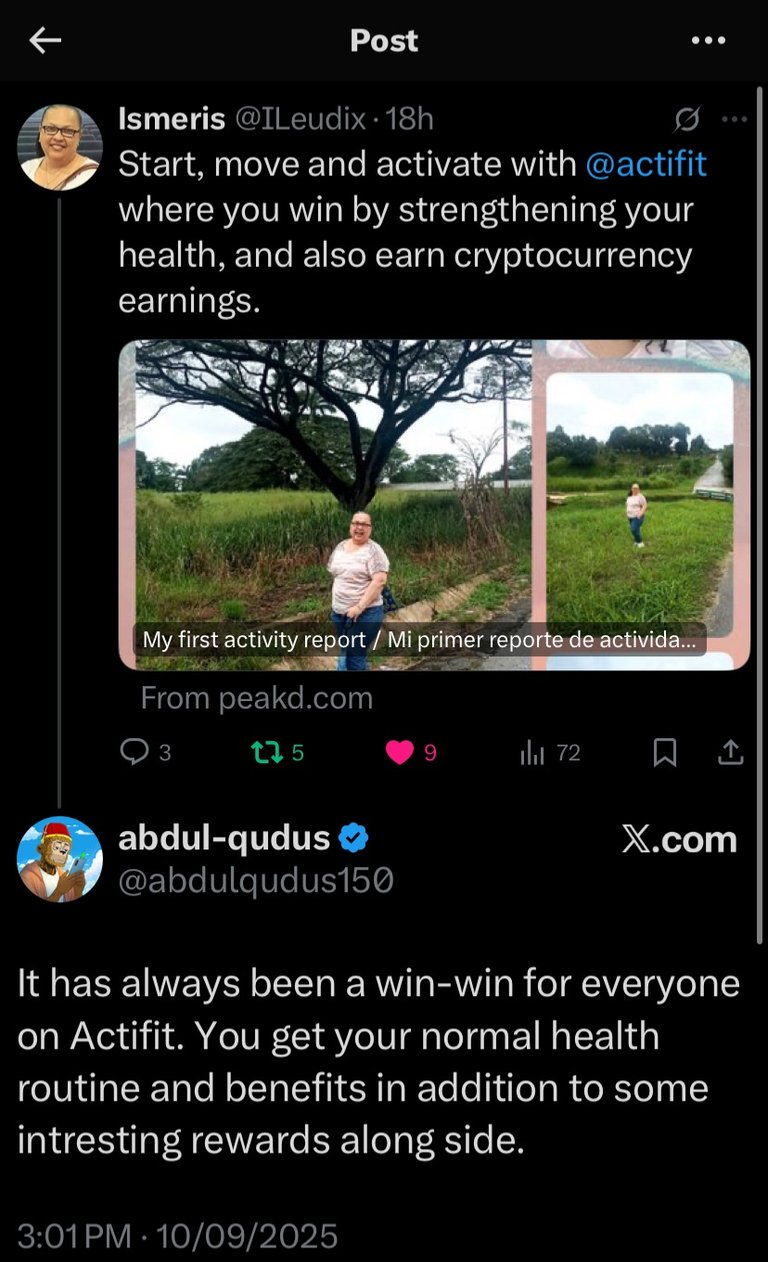Repost Ismeris's post
The width and height of the screenshot is (768, 1262).
[265, 752]
